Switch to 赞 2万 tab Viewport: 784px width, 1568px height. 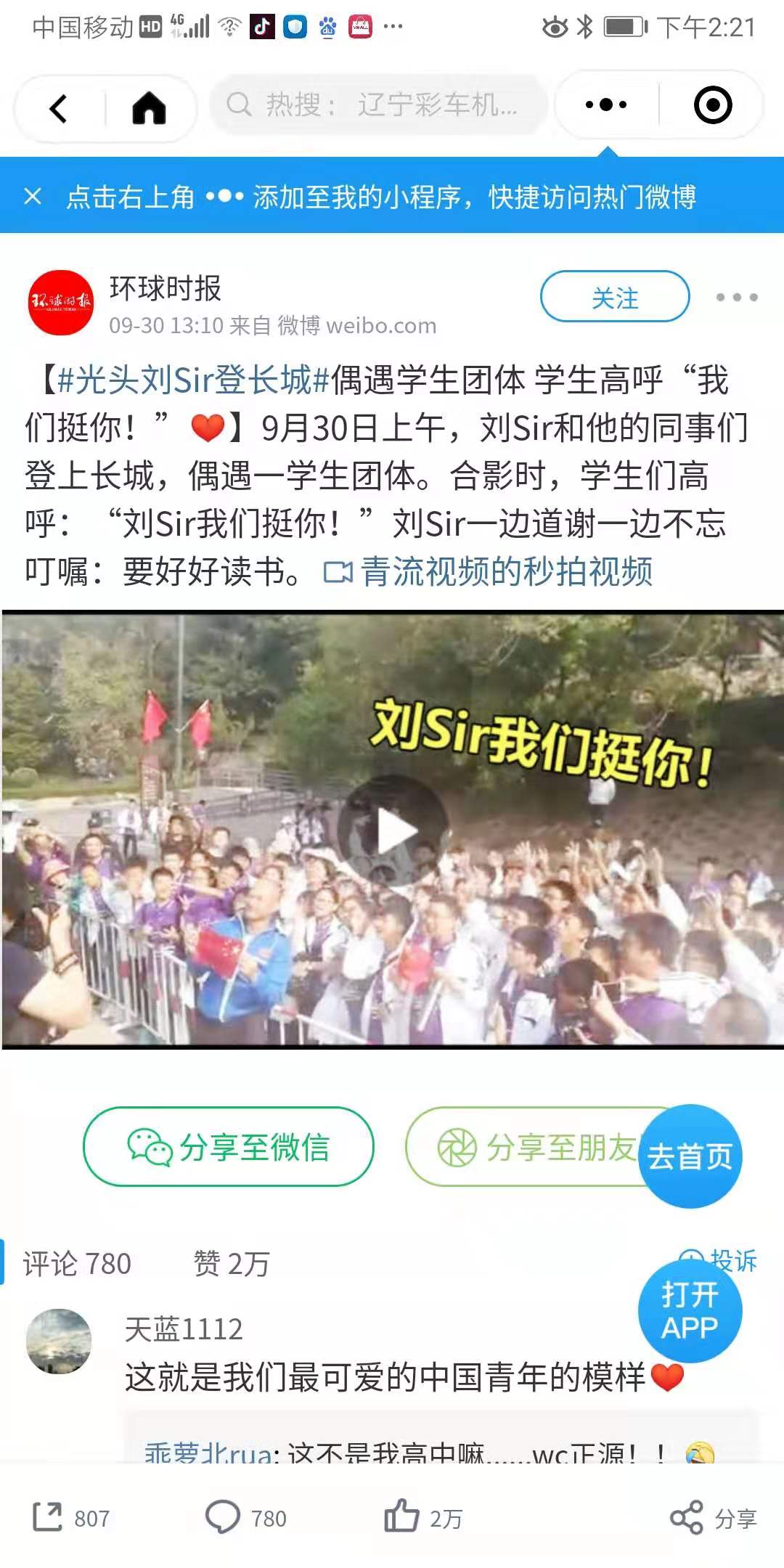tap(231, 1264)
